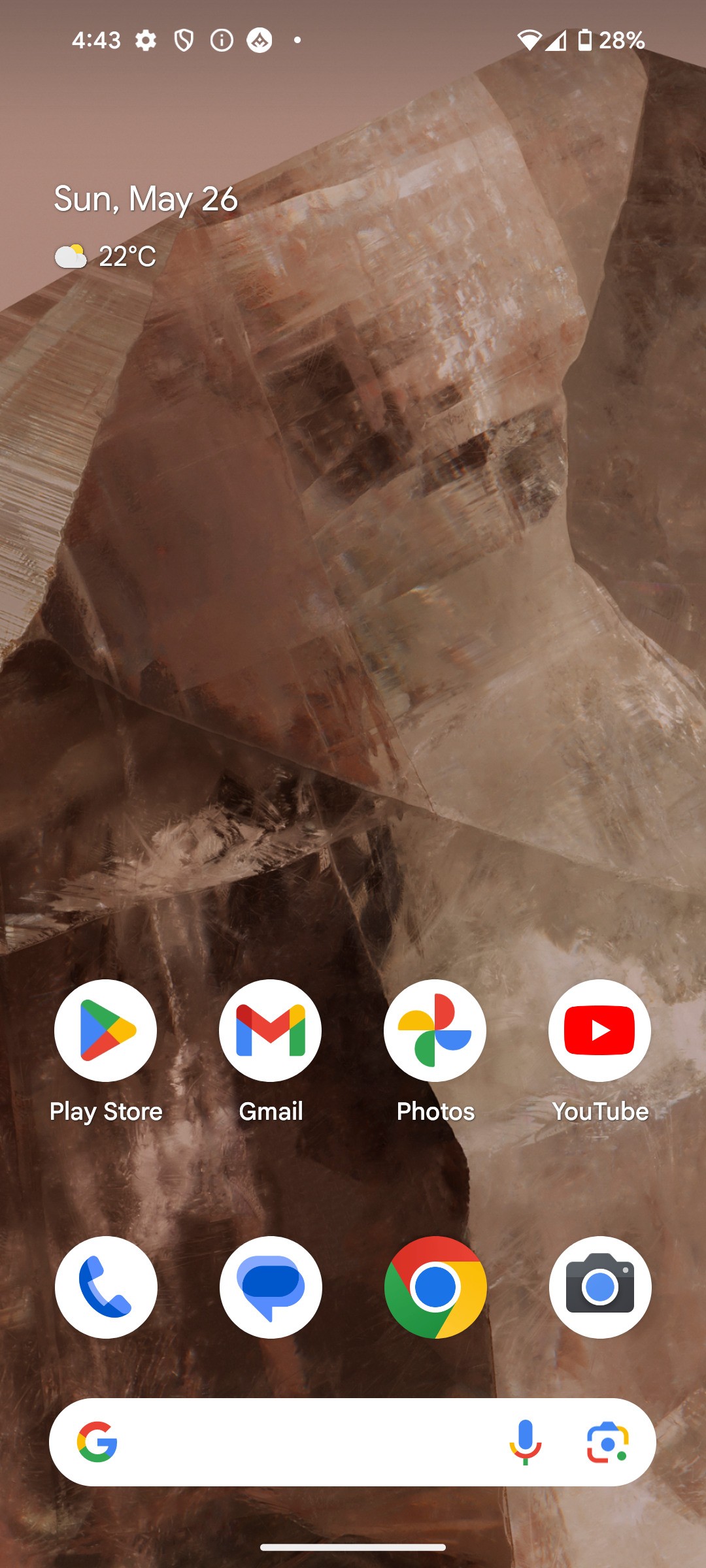The width and height of the screenshot is (706, 1568).
Task: Open the Photos app
Action: click(435, 1031)
